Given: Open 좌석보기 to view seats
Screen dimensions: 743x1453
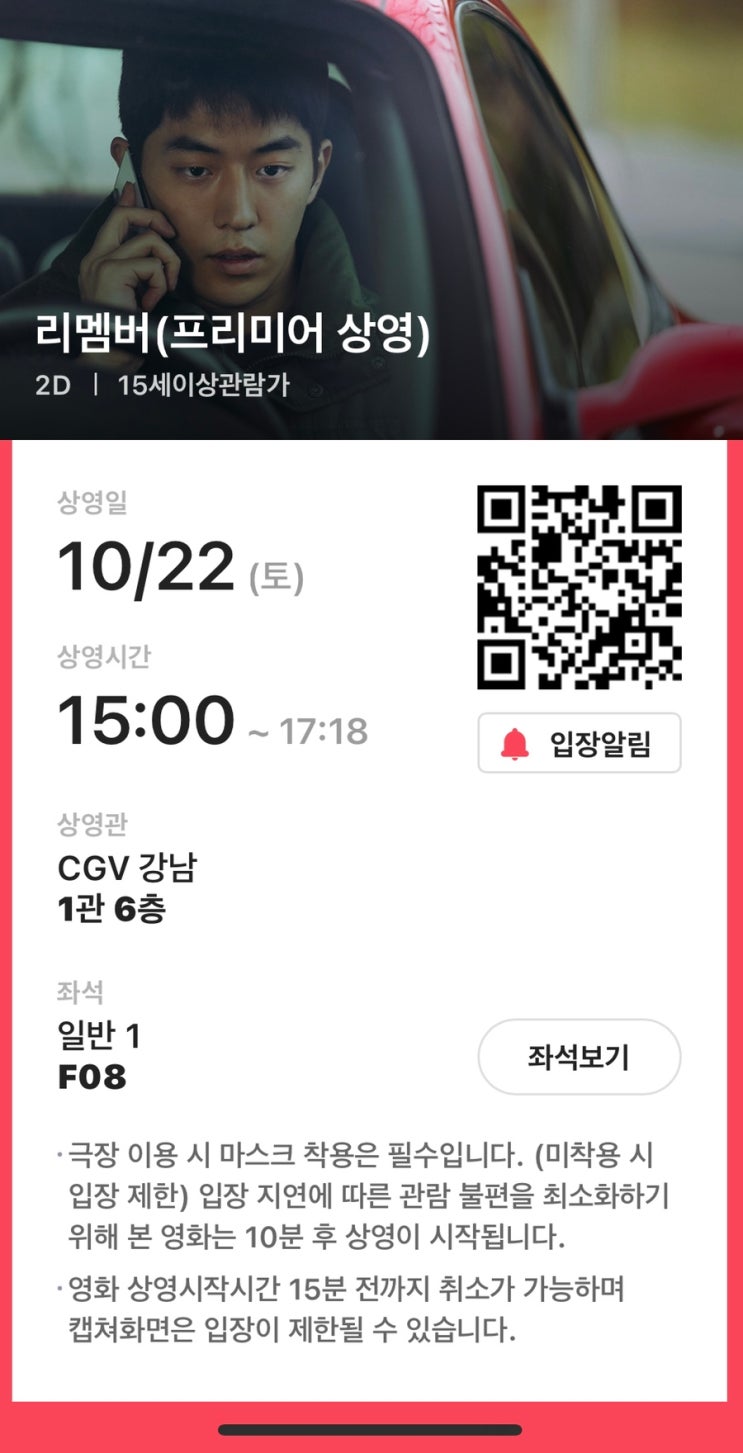Looking at the screenshot, I should [579, 1056].
